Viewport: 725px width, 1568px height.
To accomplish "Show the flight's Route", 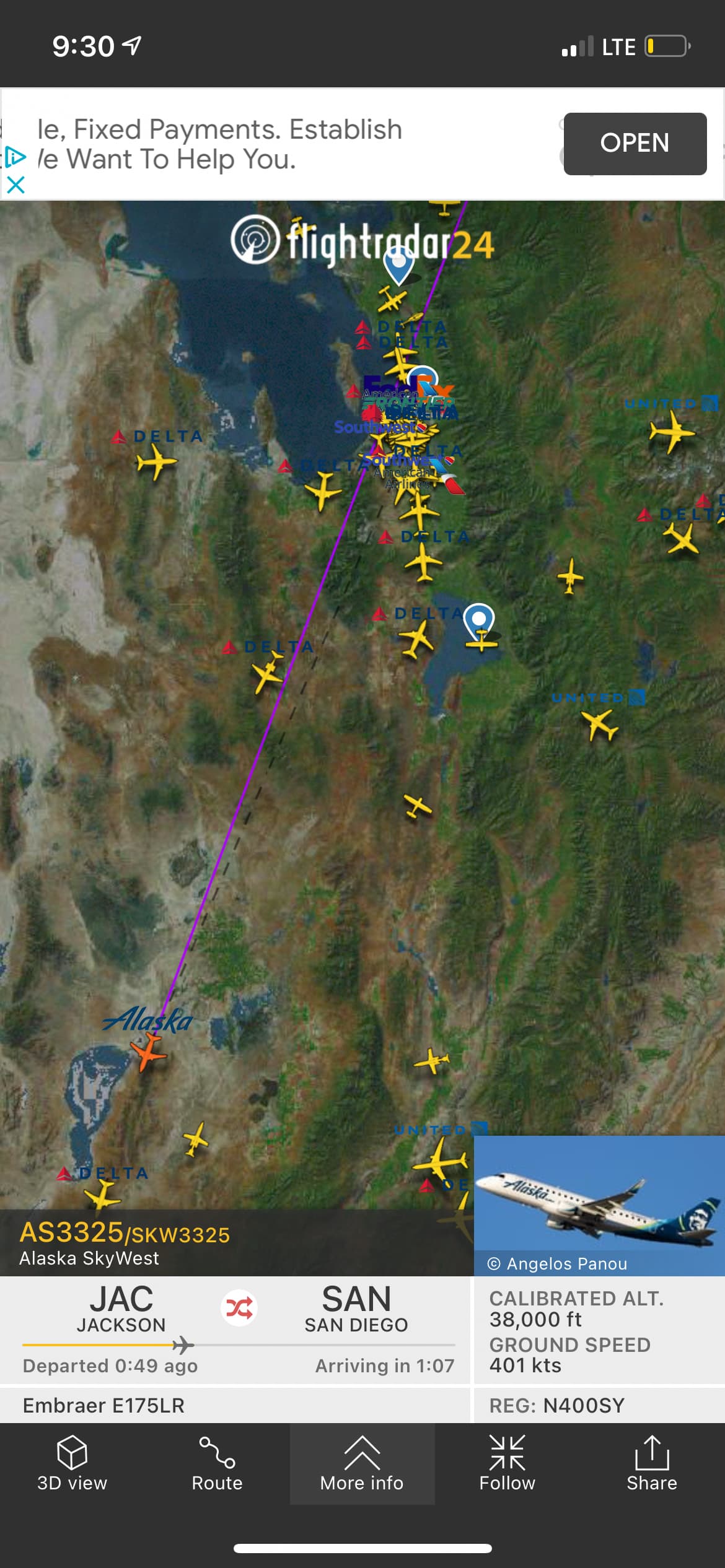I will (x=217, y=1464).
